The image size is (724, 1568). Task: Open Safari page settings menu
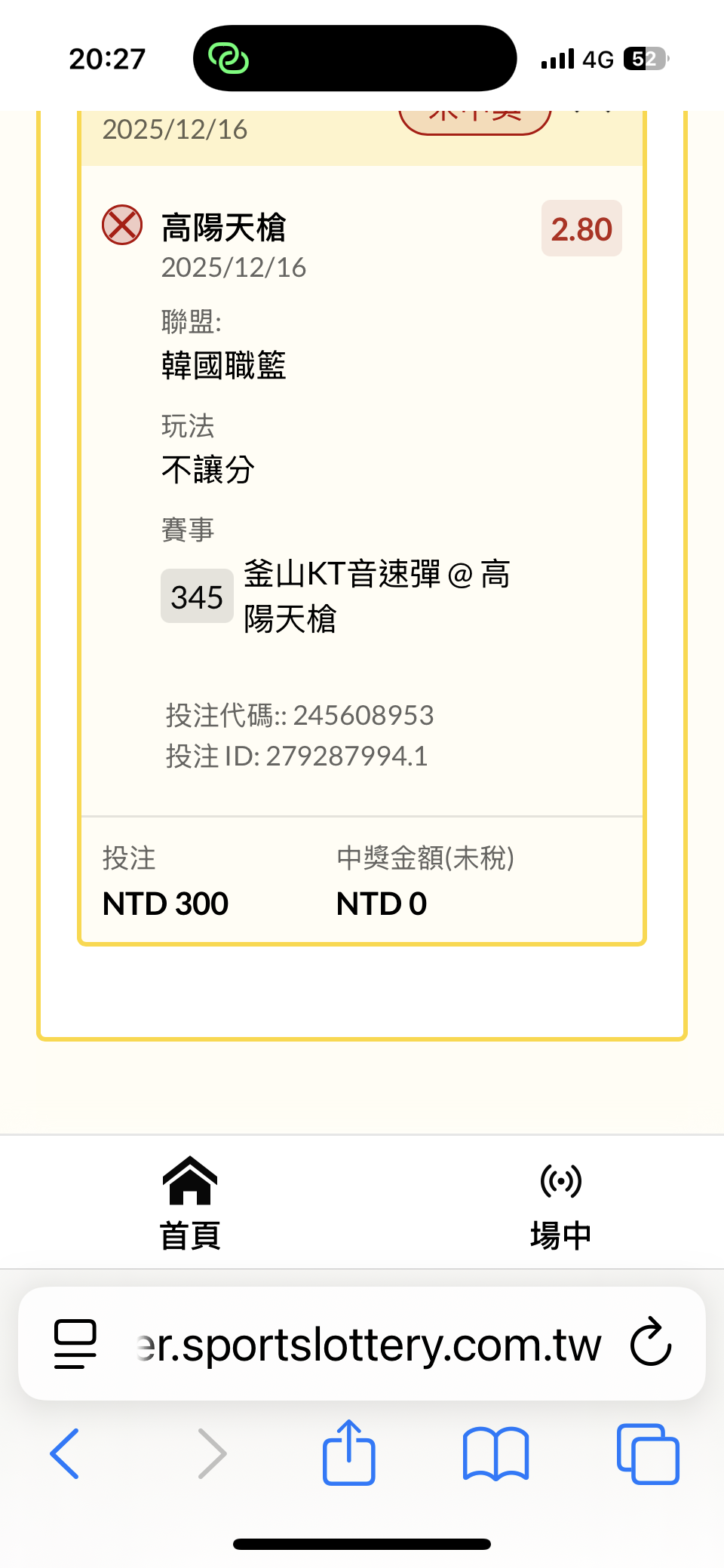coord(75,1343)
